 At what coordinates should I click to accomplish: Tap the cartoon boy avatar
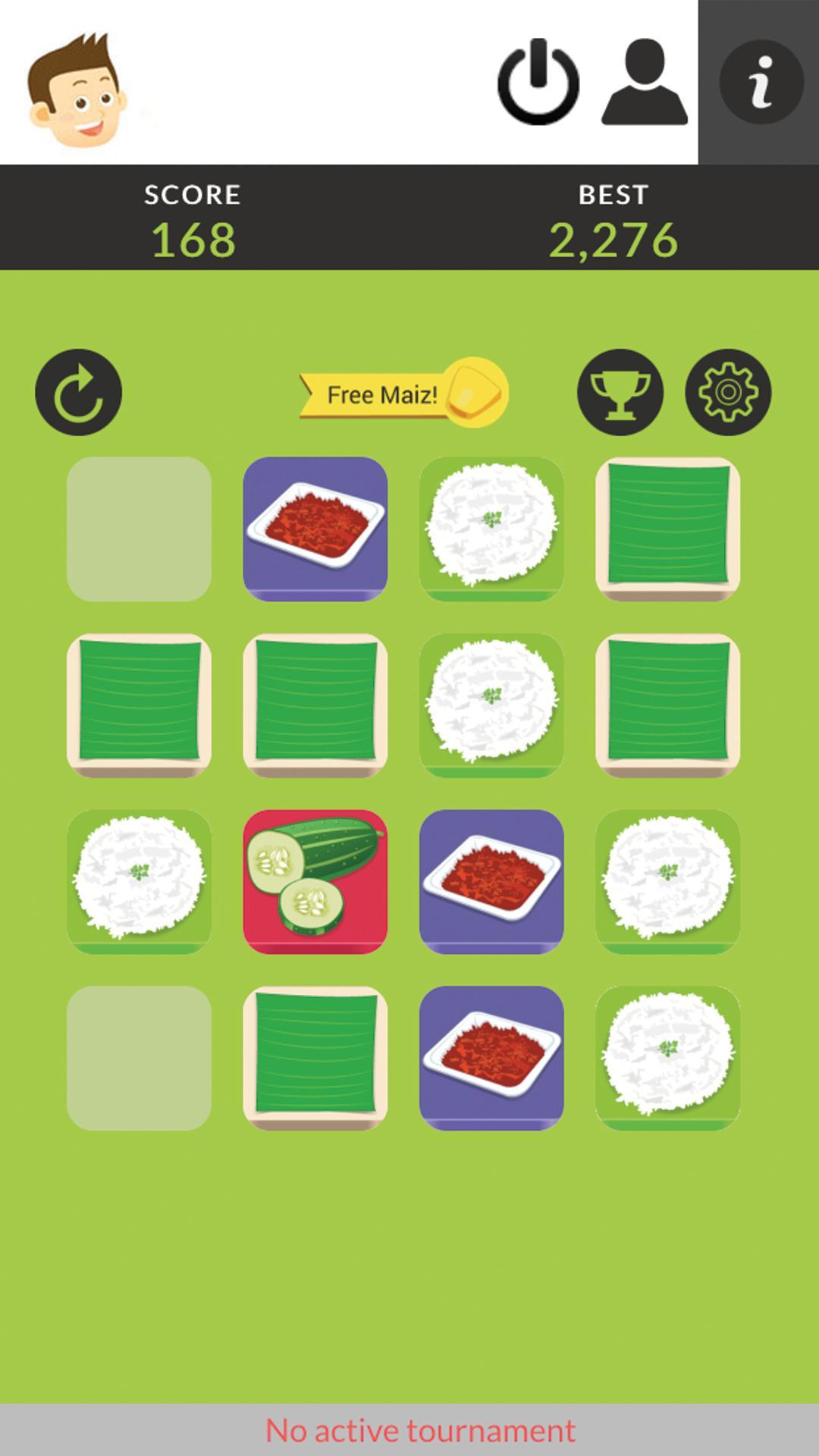tap(77, 91)
